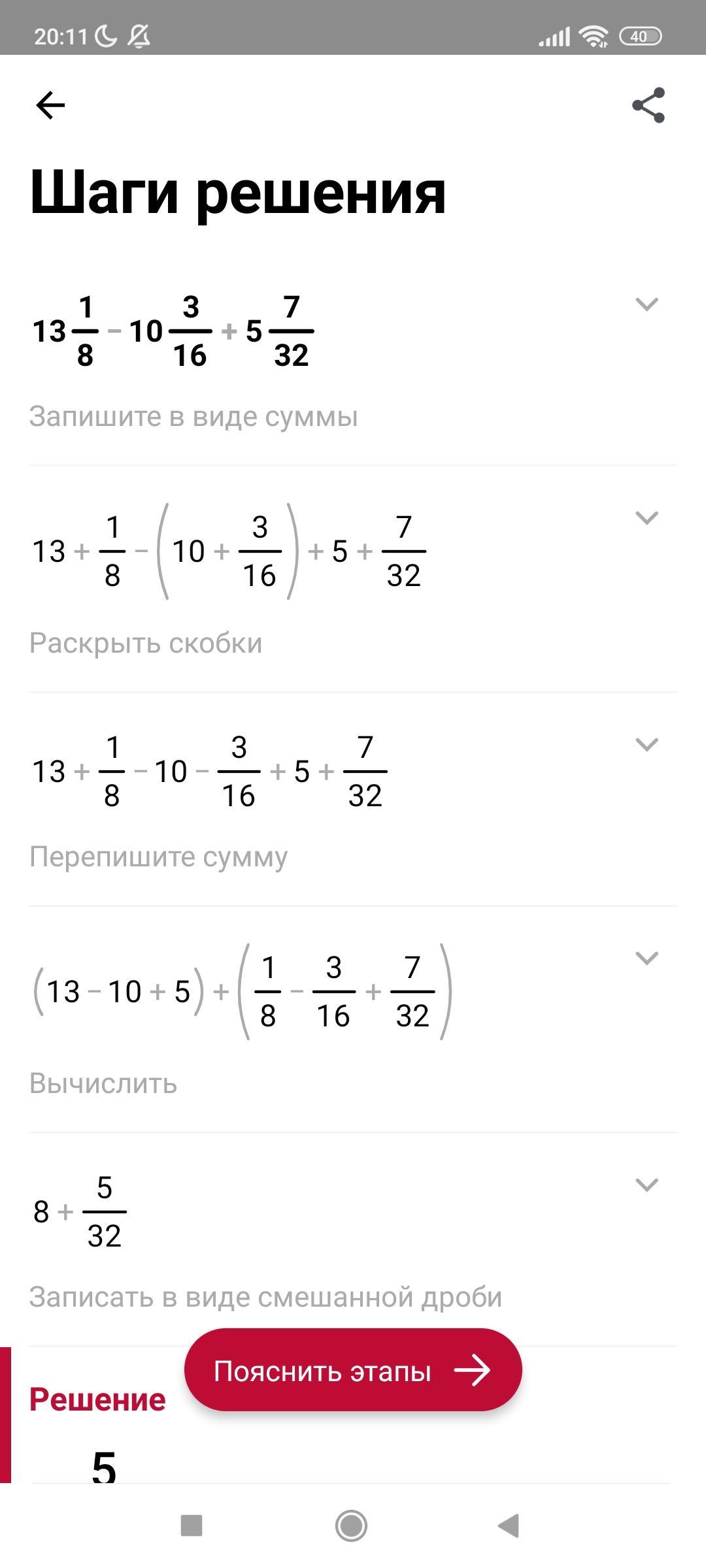Expand the 'Раскрыть скобки' step
The width and height of the screenshot is (706, 1568).
647,518
